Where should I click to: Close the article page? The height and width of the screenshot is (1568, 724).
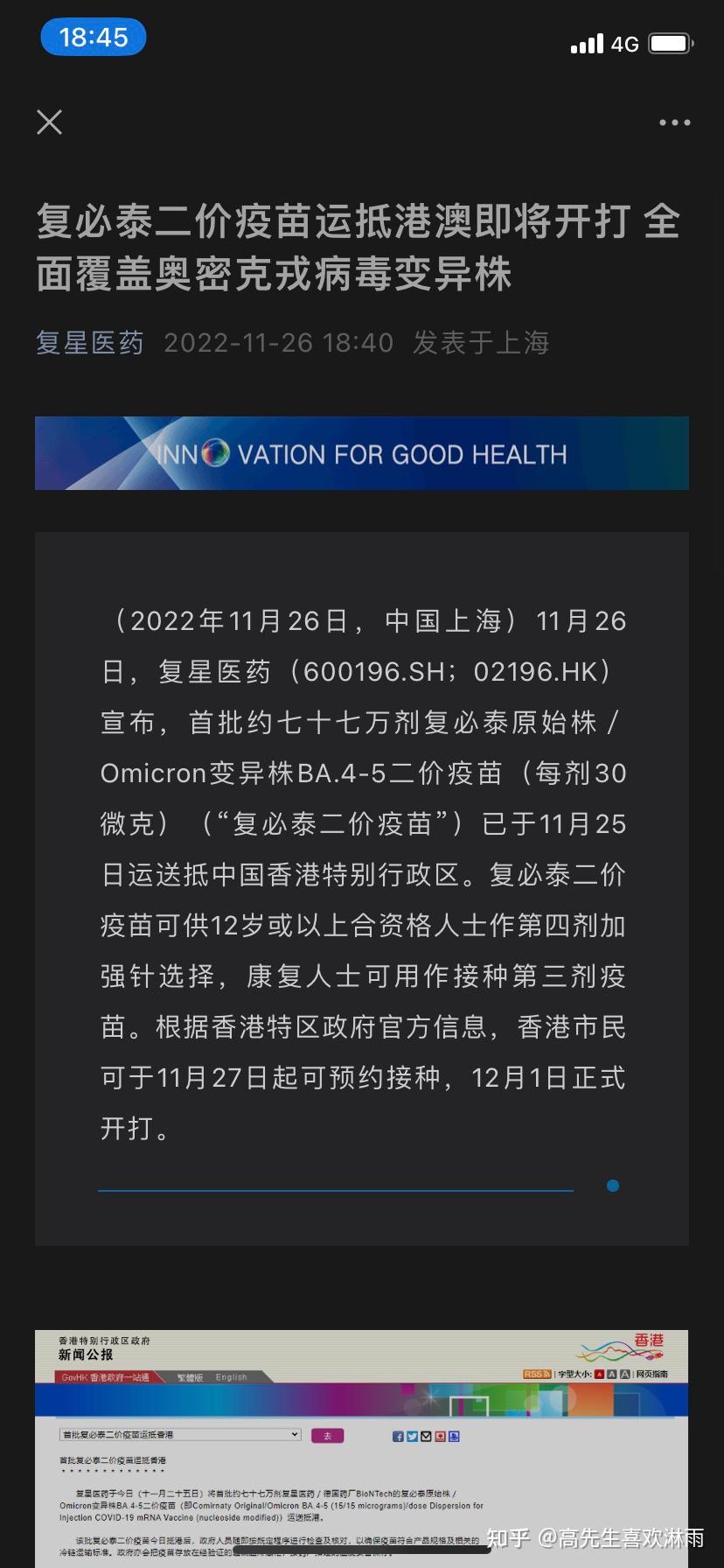(50, 122)
